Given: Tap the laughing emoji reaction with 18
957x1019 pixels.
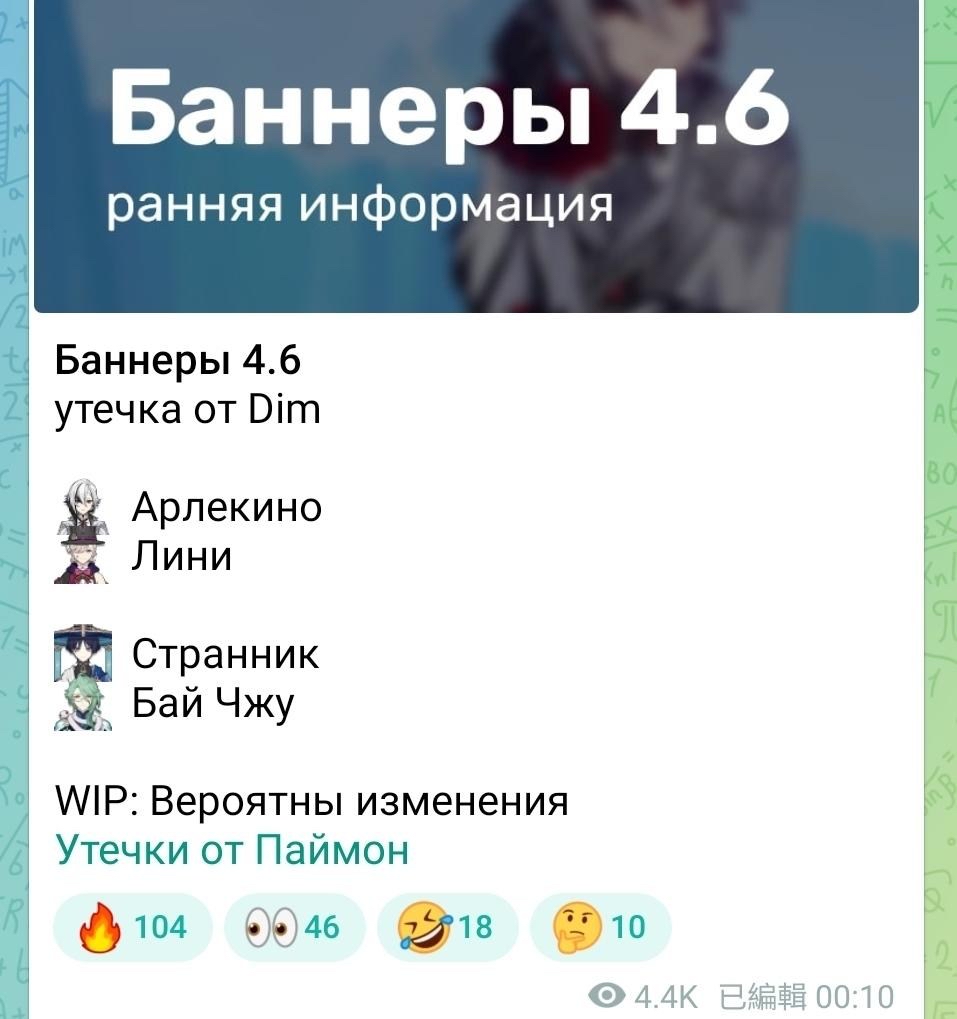Looking at the screenshot, I should 447,927.
